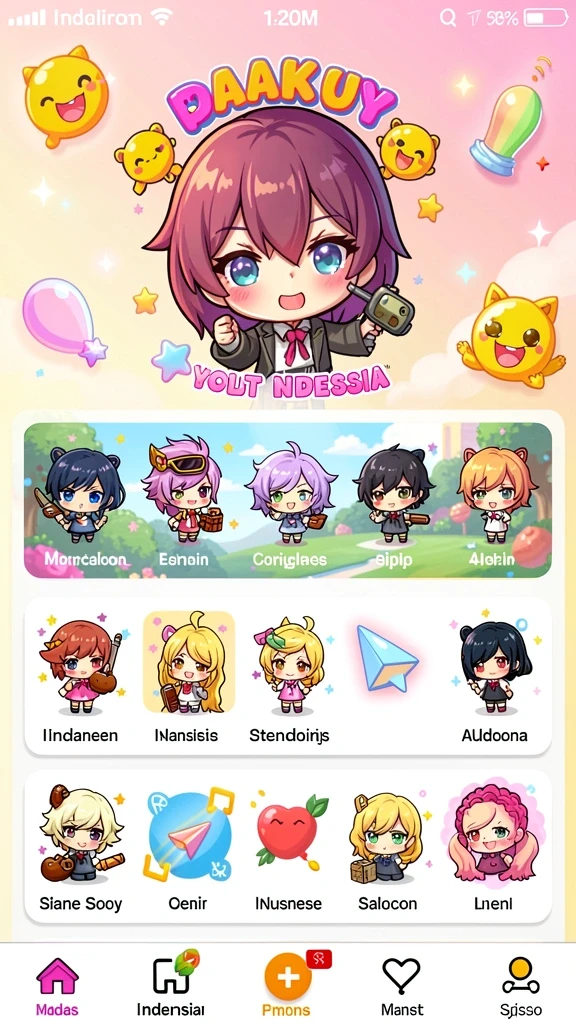Image resolution: width=576 pixels, height=1024 pixels.
Task: Tap the unlabeled blue paper plane tile
Action: (387, 658)
